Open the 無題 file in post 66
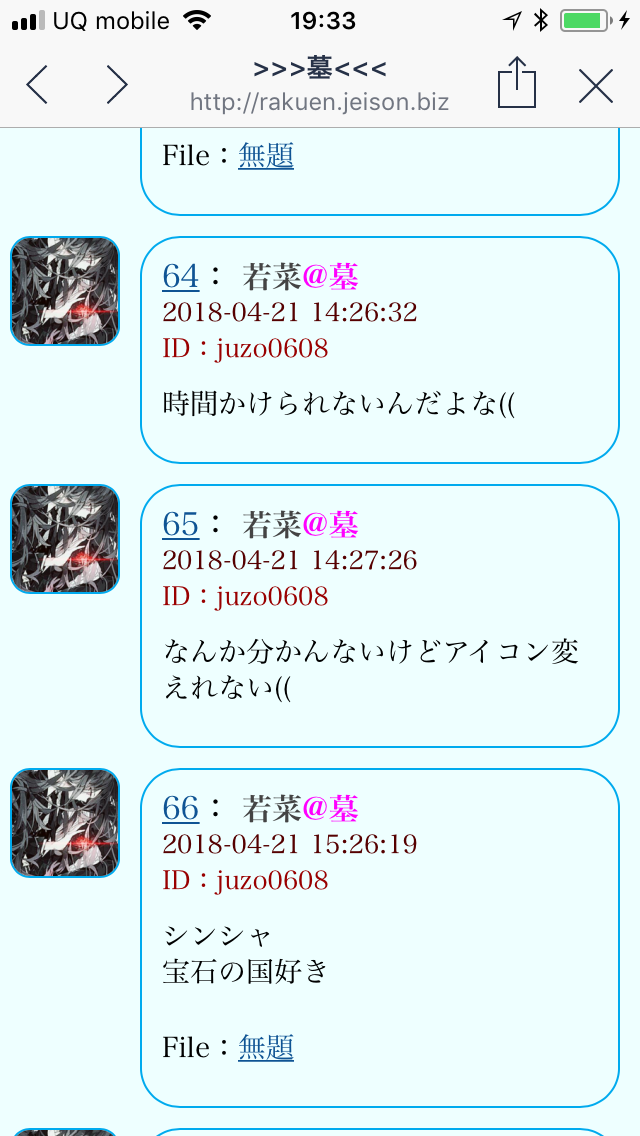 266,1047
